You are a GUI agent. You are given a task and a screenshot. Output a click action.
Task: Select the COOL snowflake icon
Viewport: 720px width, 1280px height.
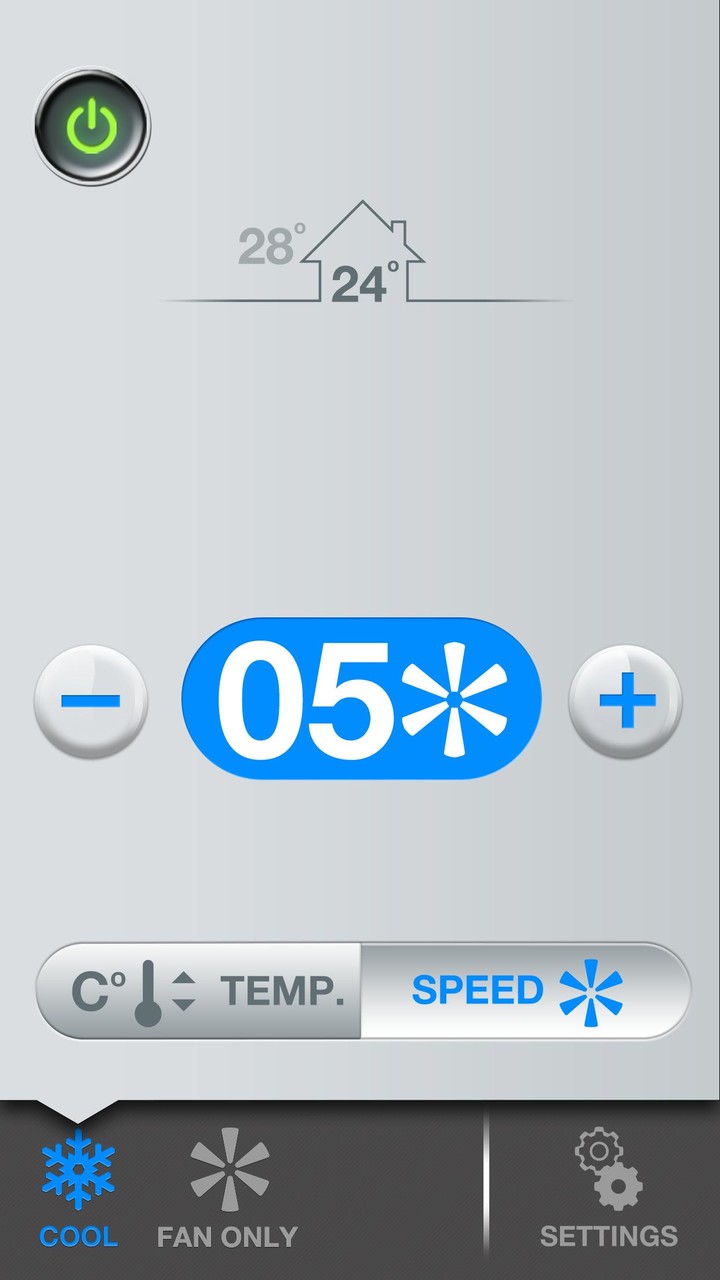[x=77, y=1166]
